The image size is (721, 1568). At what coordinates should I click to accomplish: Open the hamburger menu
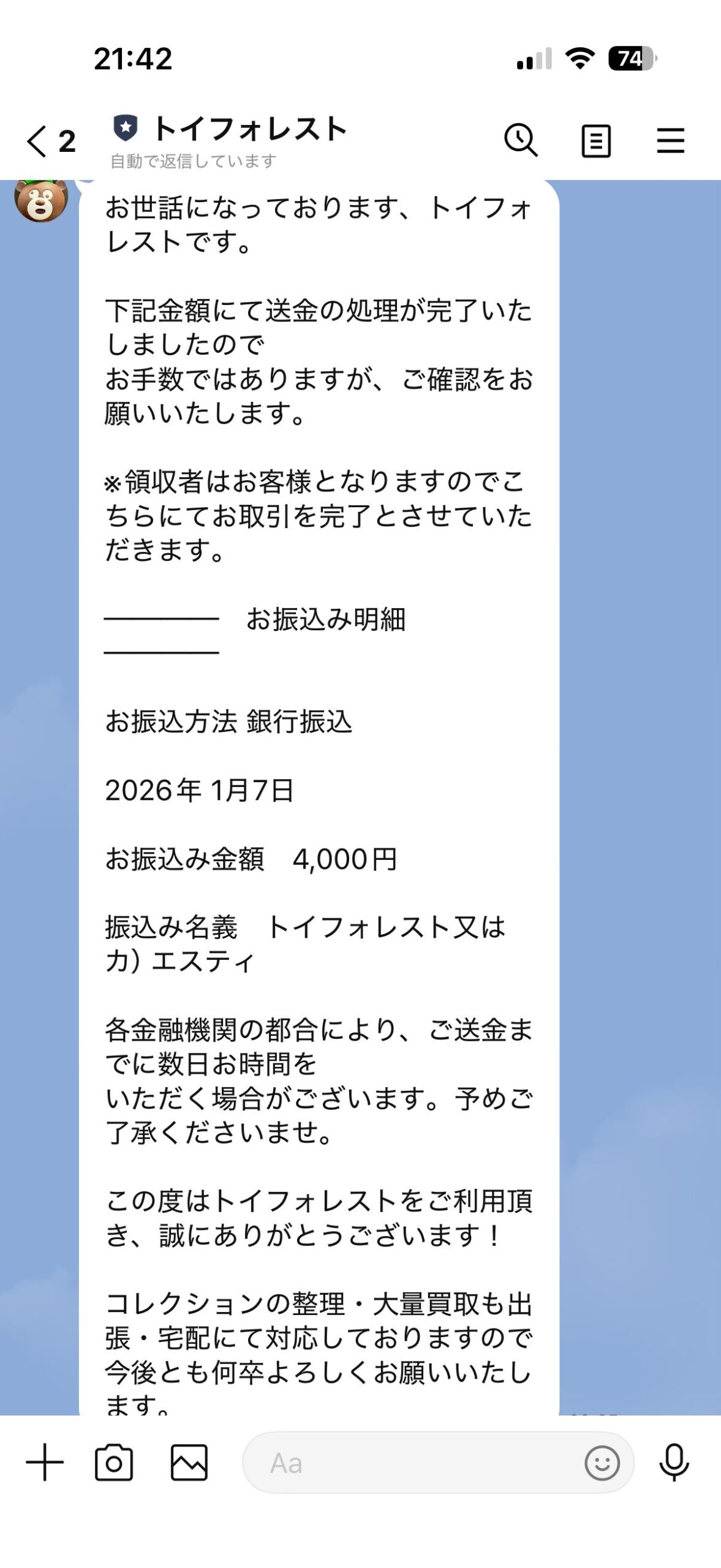coord(670,141)
